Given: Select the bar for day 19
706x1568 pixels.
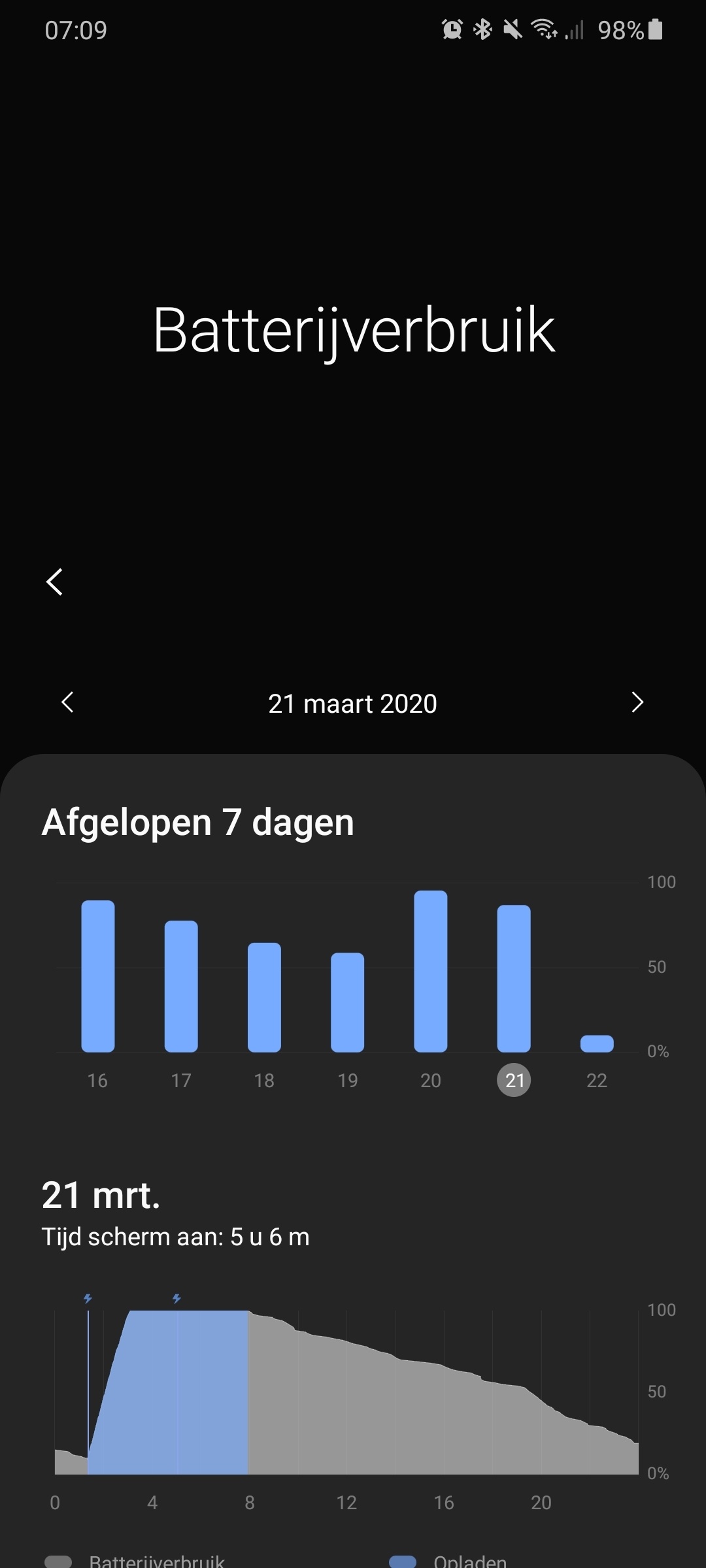Looking at the screenshot, I should click(347, 1002).
